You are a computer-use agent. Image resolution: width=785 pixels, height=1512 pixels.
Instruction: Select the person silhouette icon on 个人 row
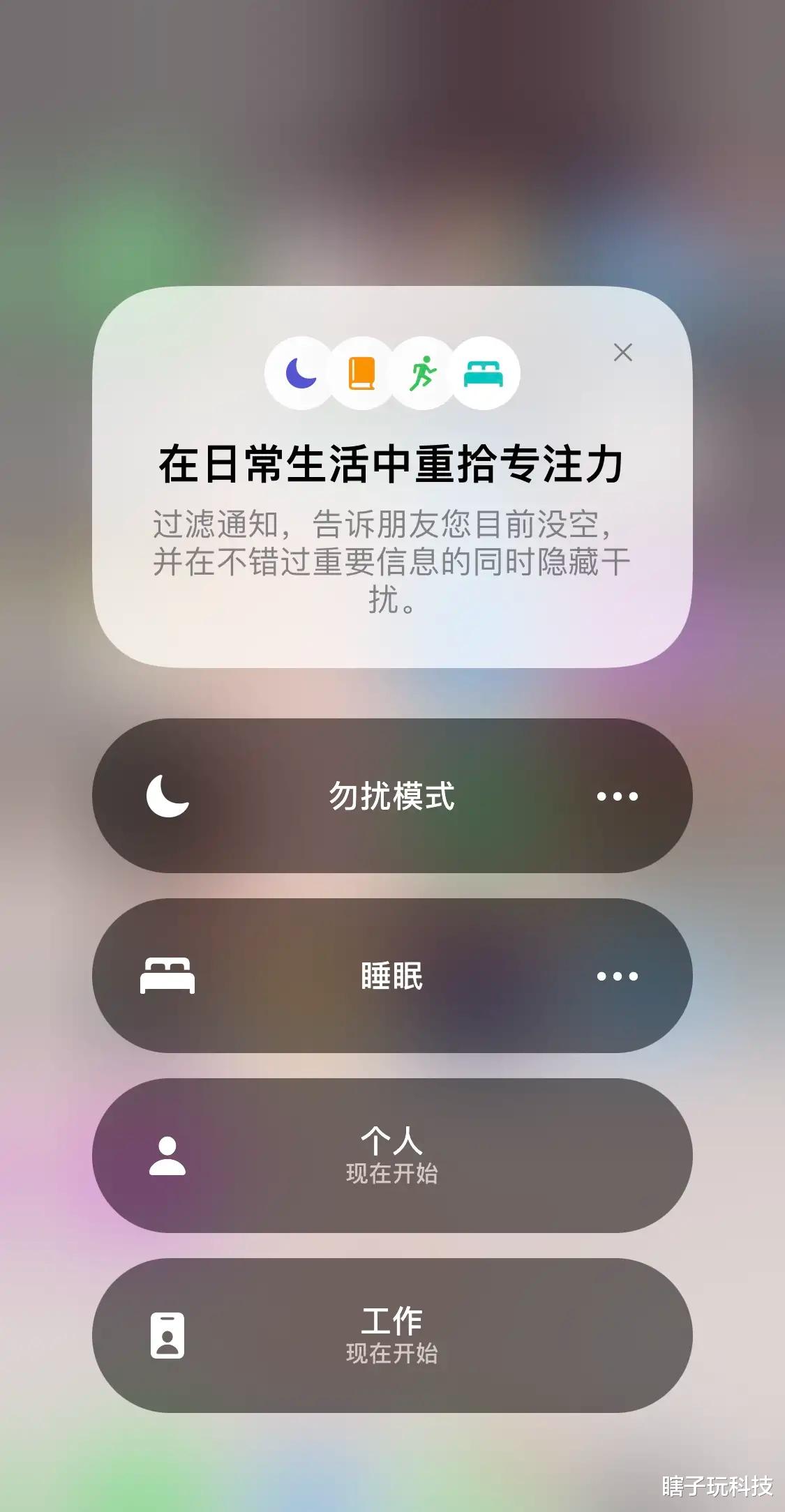(x=167, y=1156)
